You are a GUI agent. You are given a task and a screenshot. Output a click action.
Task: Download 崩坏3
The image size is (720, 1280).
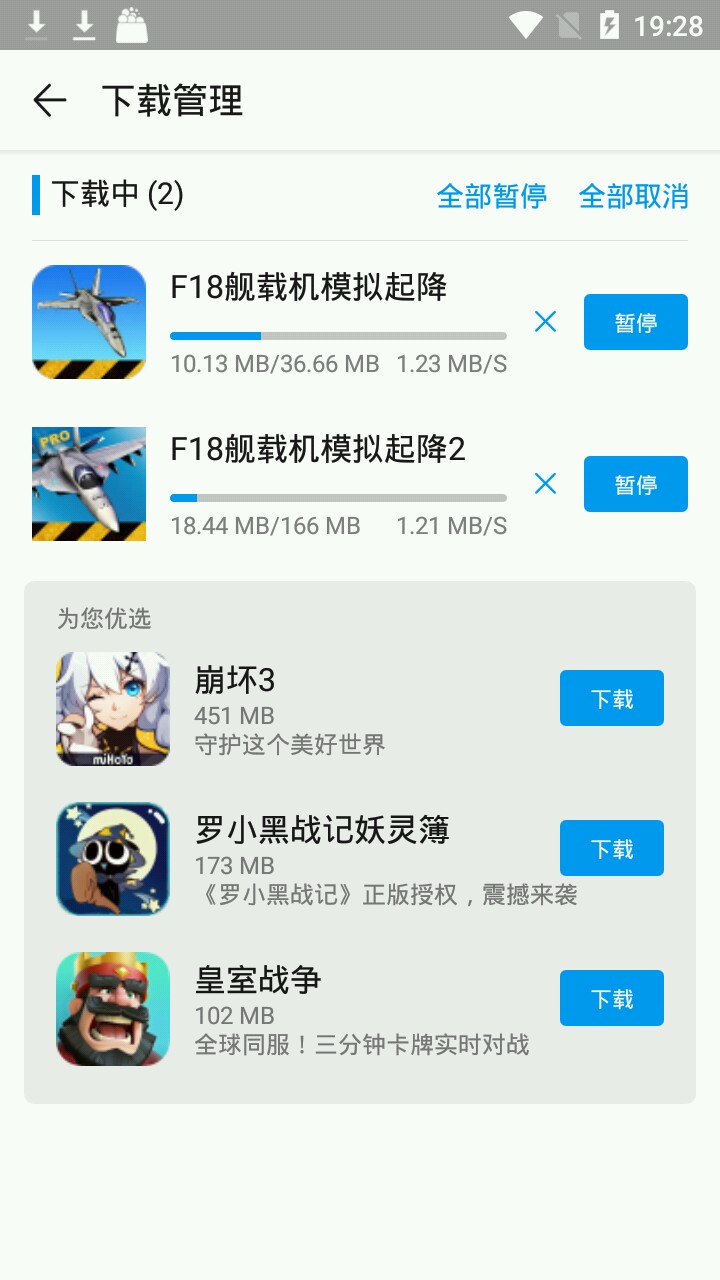pos(611,698)
